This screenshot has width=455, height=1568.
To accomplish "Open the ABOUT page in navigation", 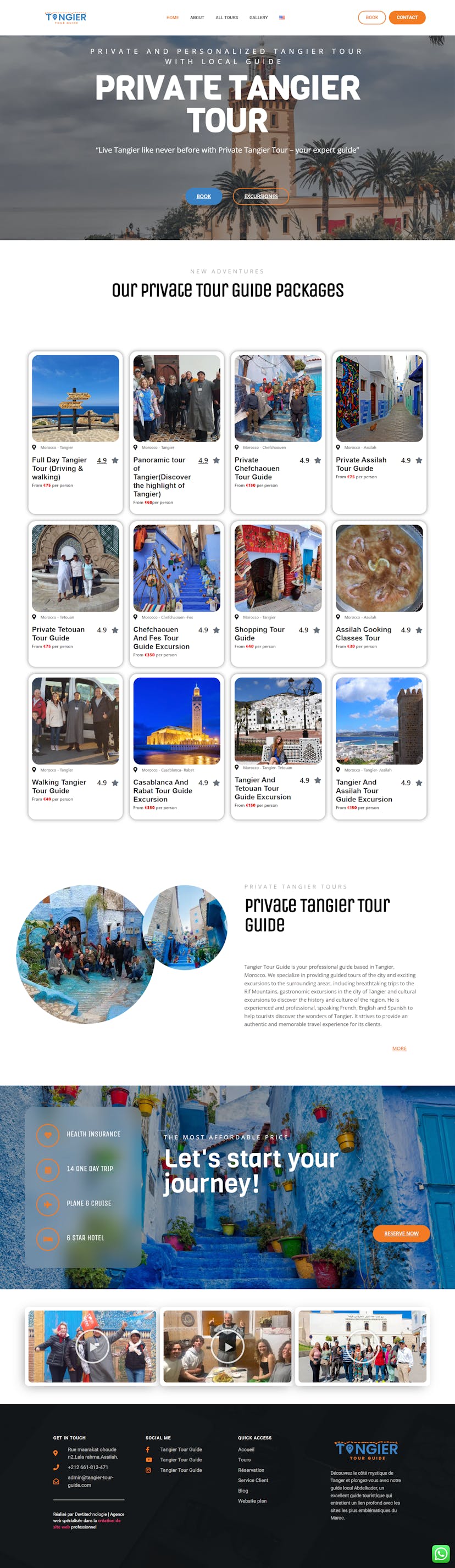I will [x=197, y=18].
